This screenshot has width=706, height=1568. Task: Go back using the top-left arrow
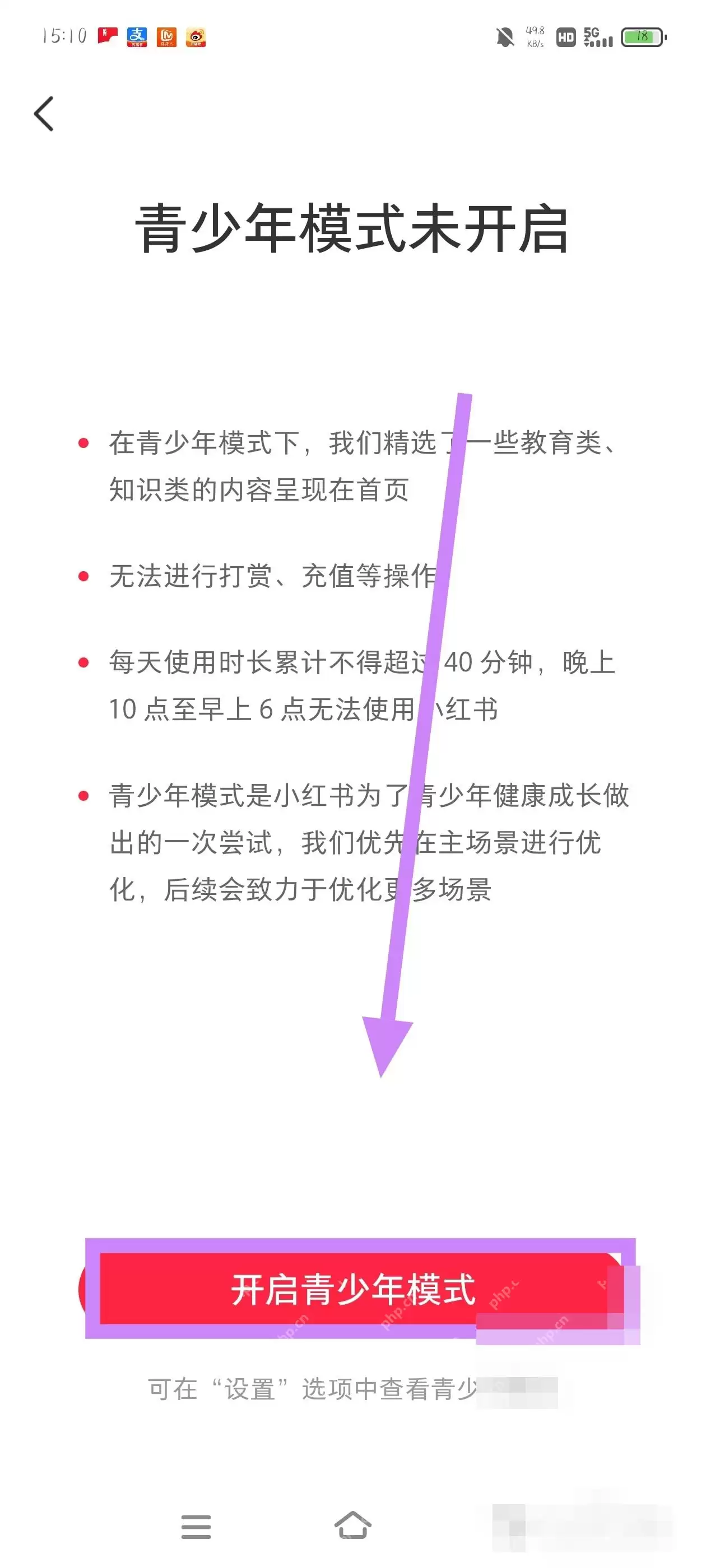pyautogui.click(x=44, y=113)
